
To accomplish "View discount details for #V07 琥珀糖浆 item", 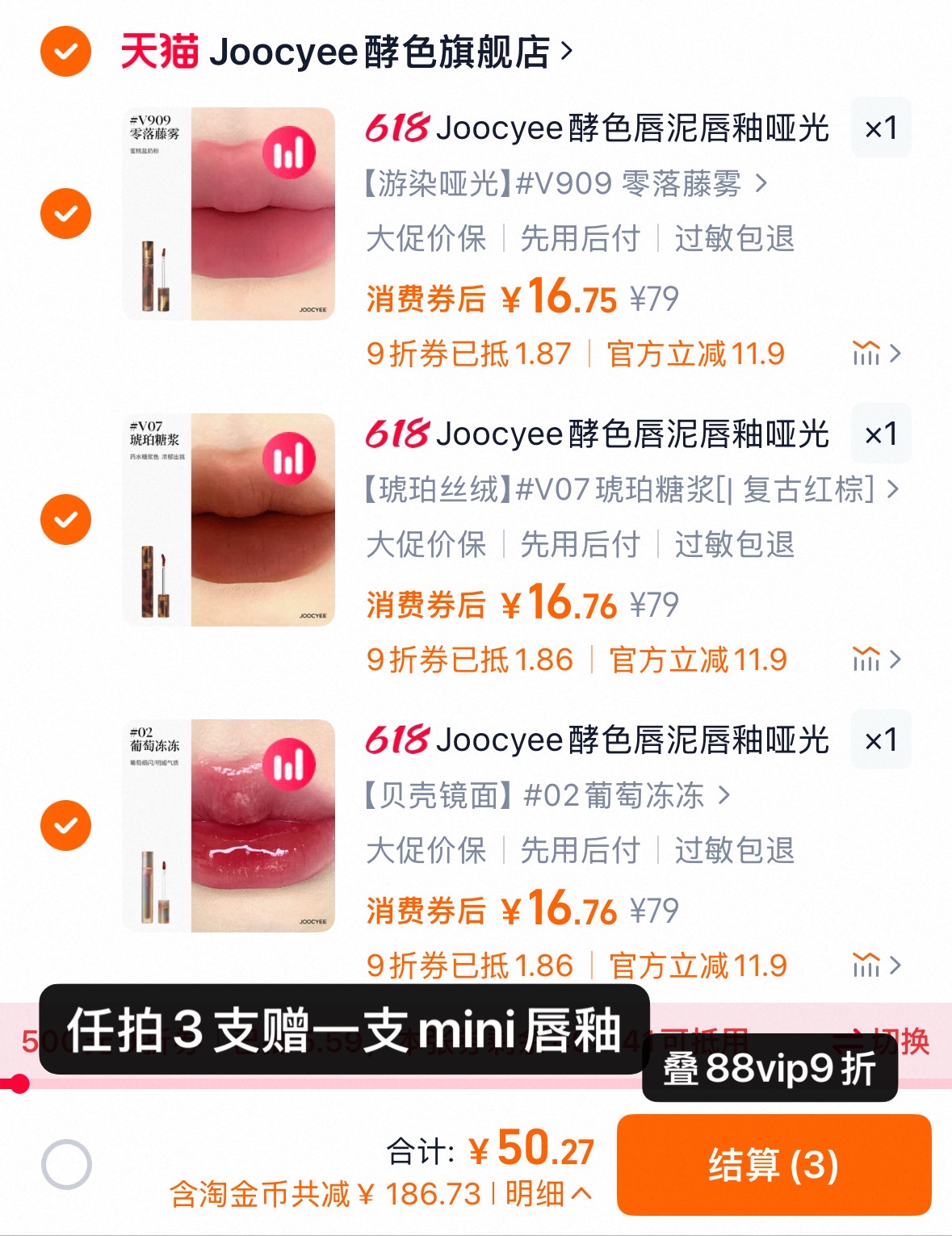I will pyautogui.click(x=876, y=660).
